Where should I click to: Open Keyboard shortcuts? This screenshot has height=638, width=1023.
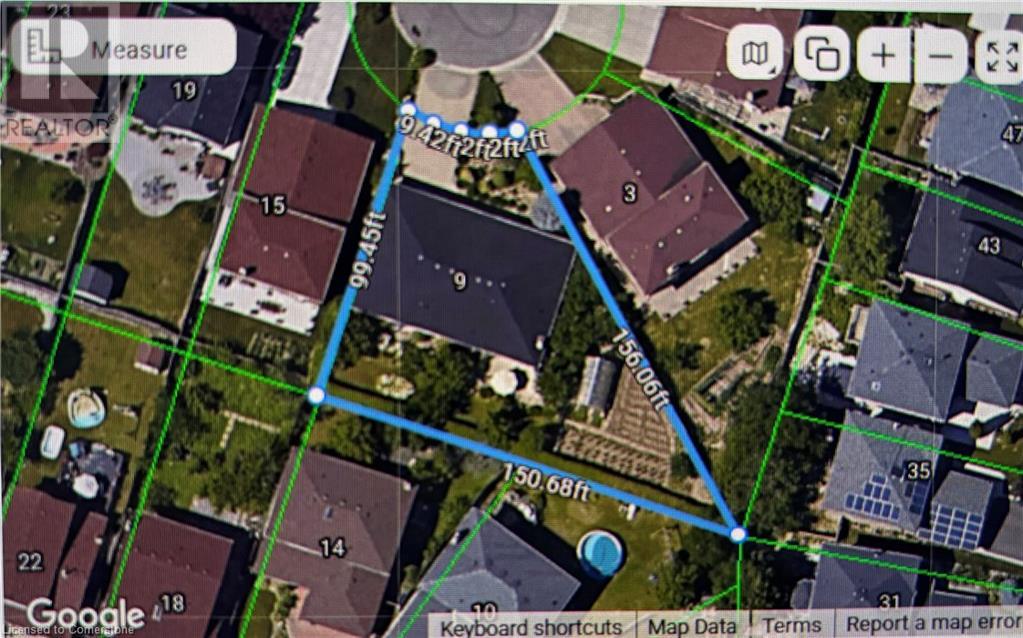click(531, 627)
